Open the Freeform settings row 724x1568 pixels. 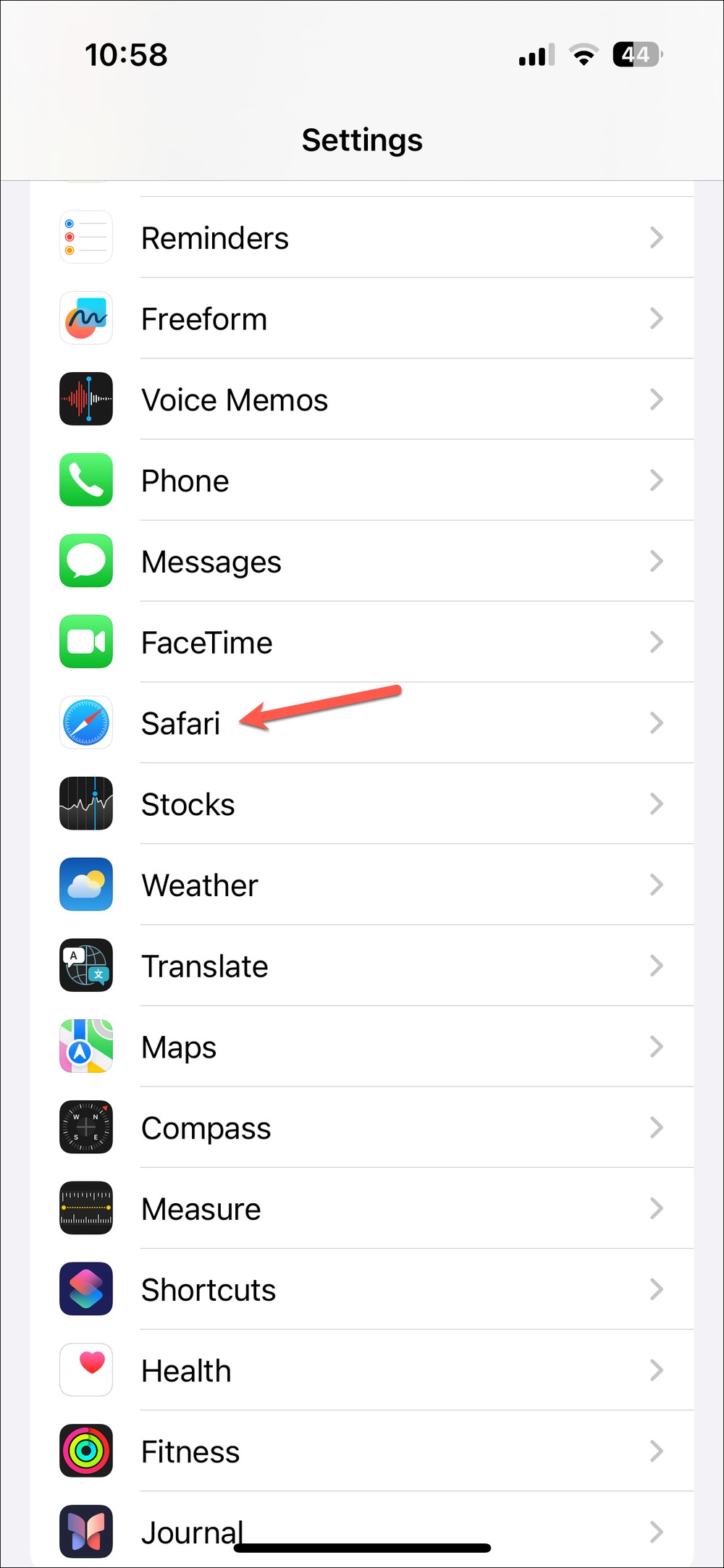[362, 319]
